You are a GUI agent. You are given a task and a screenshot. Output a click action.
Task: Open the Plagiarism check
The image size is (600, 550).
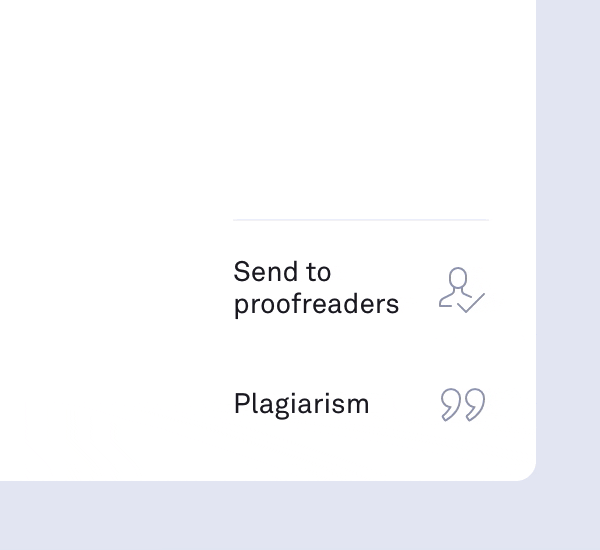pyautogui.click(x=302, y=404)
